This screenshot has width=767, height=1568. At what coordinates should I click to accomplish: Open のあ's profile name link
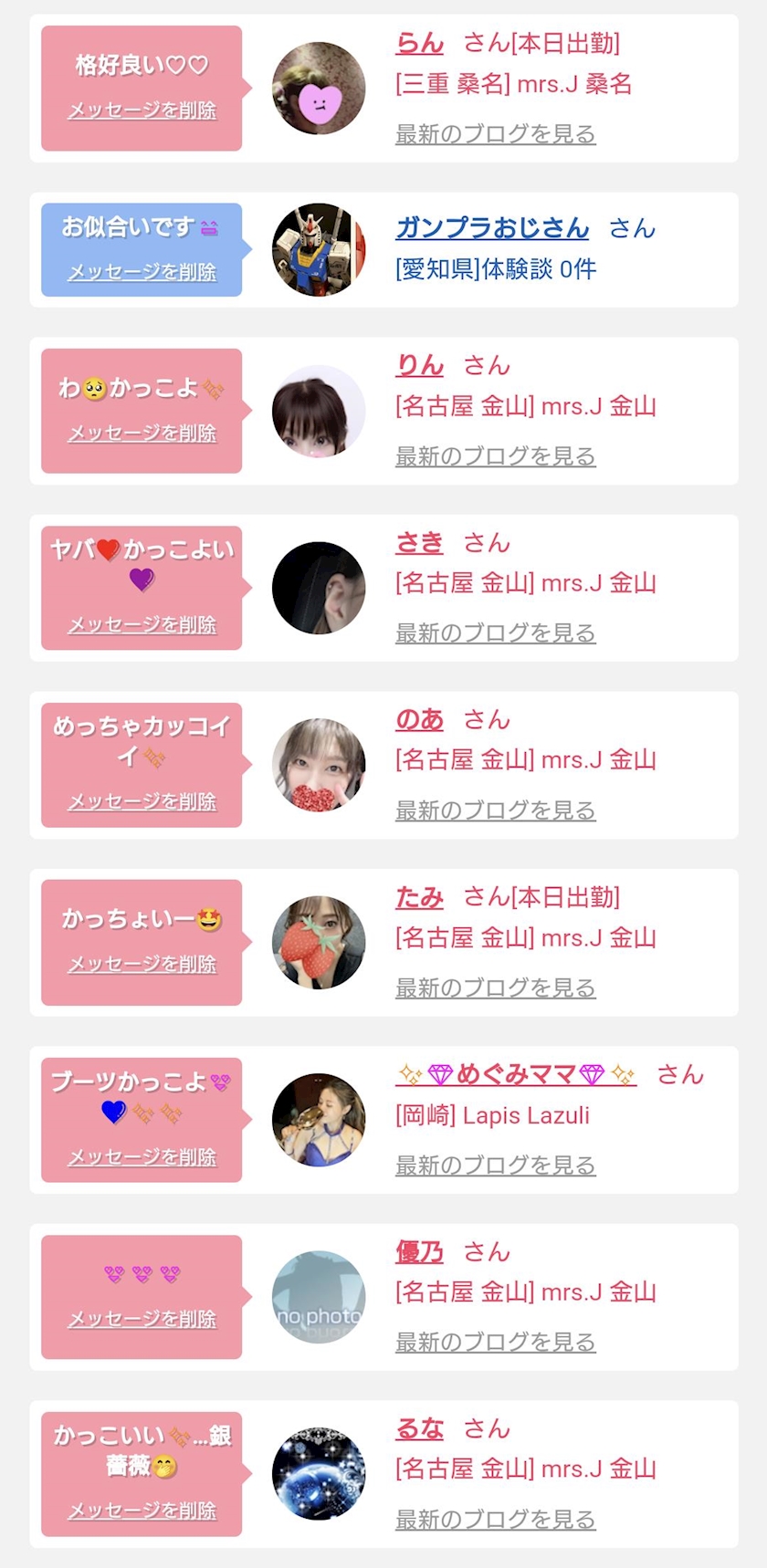[x=419, y=720]
